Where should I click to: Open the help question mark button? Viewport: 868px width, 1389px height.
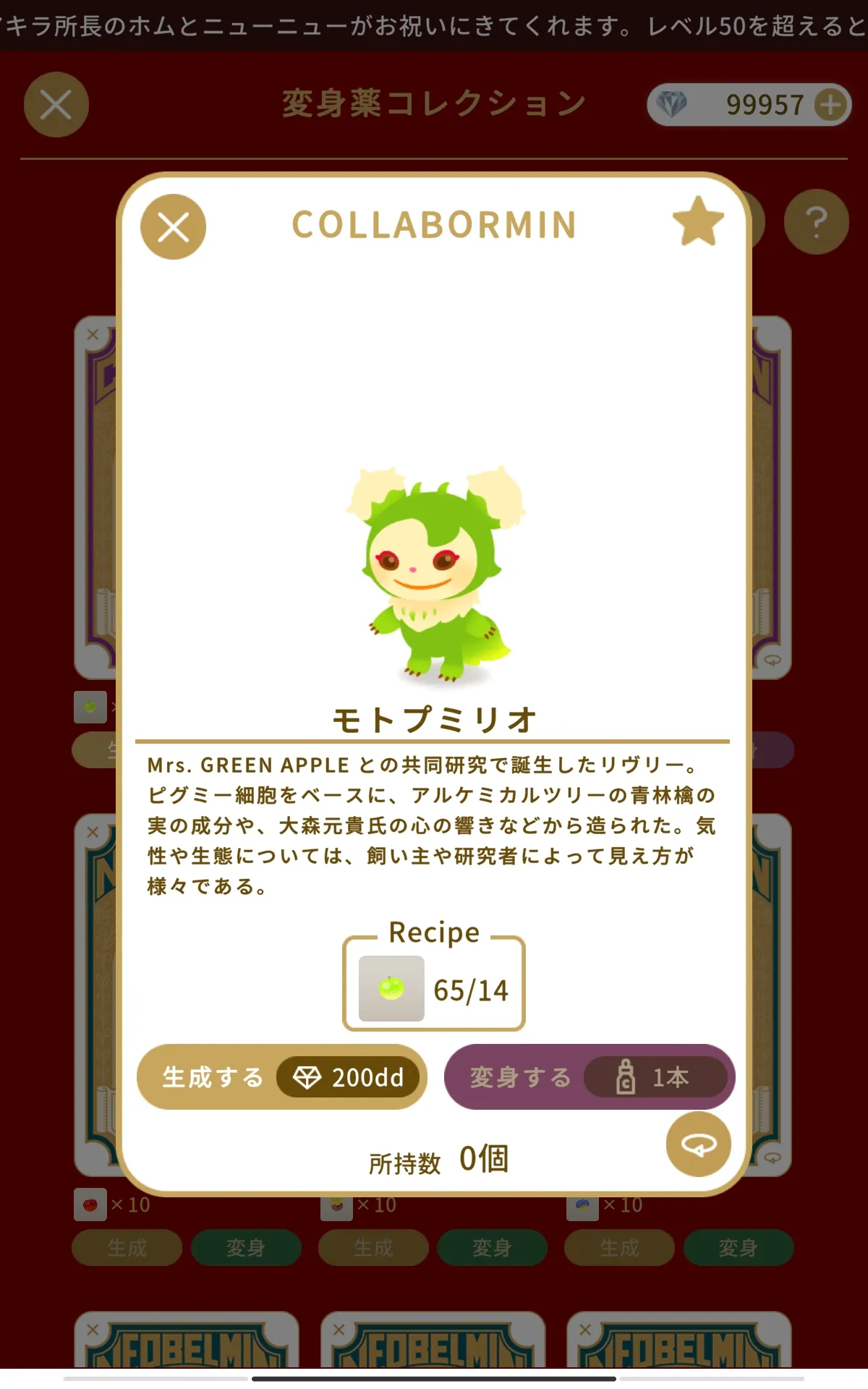(816, 221)
